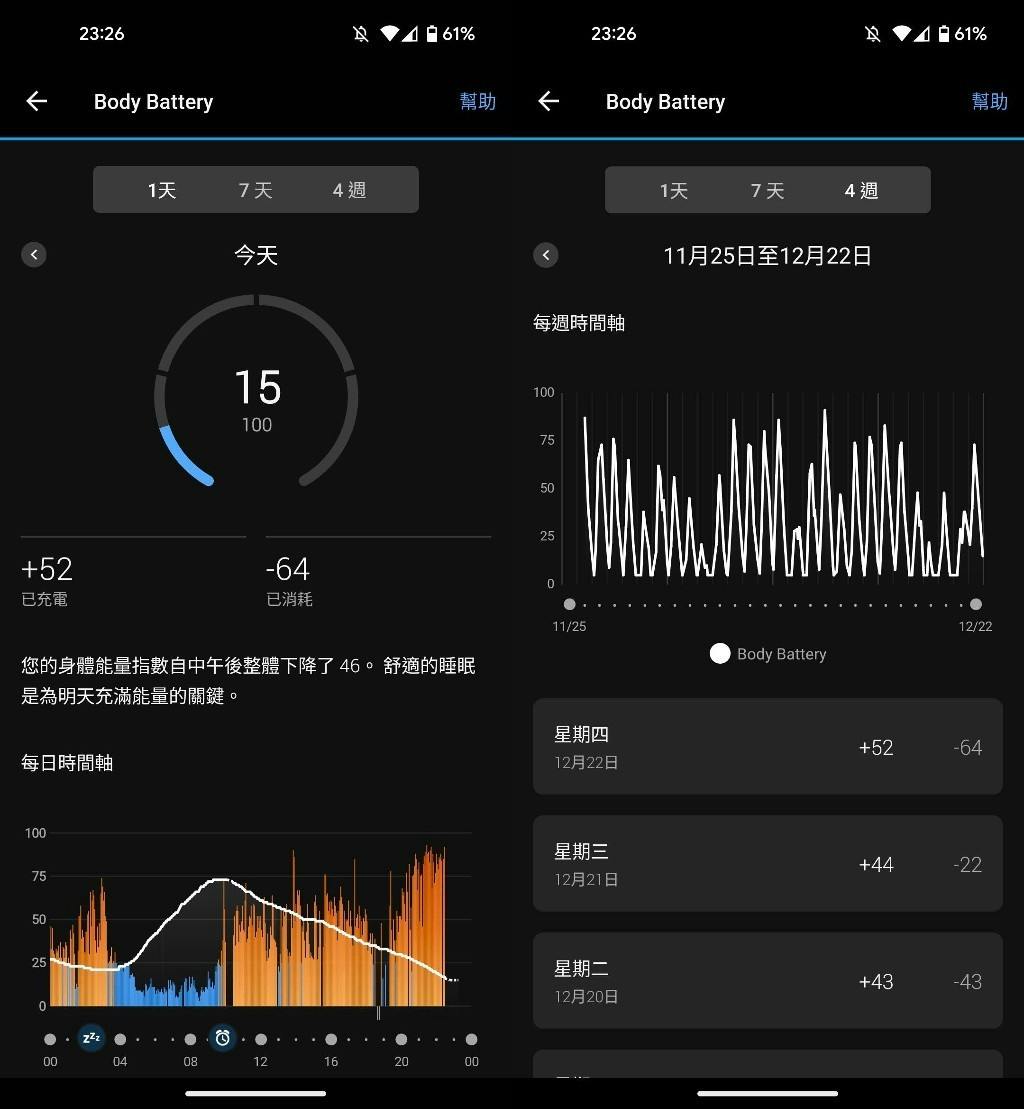Tap the alarm clock marker on daily timeline
Image resolution: width=1024 pixels, height=1109 pixels.
[223, 1038]
